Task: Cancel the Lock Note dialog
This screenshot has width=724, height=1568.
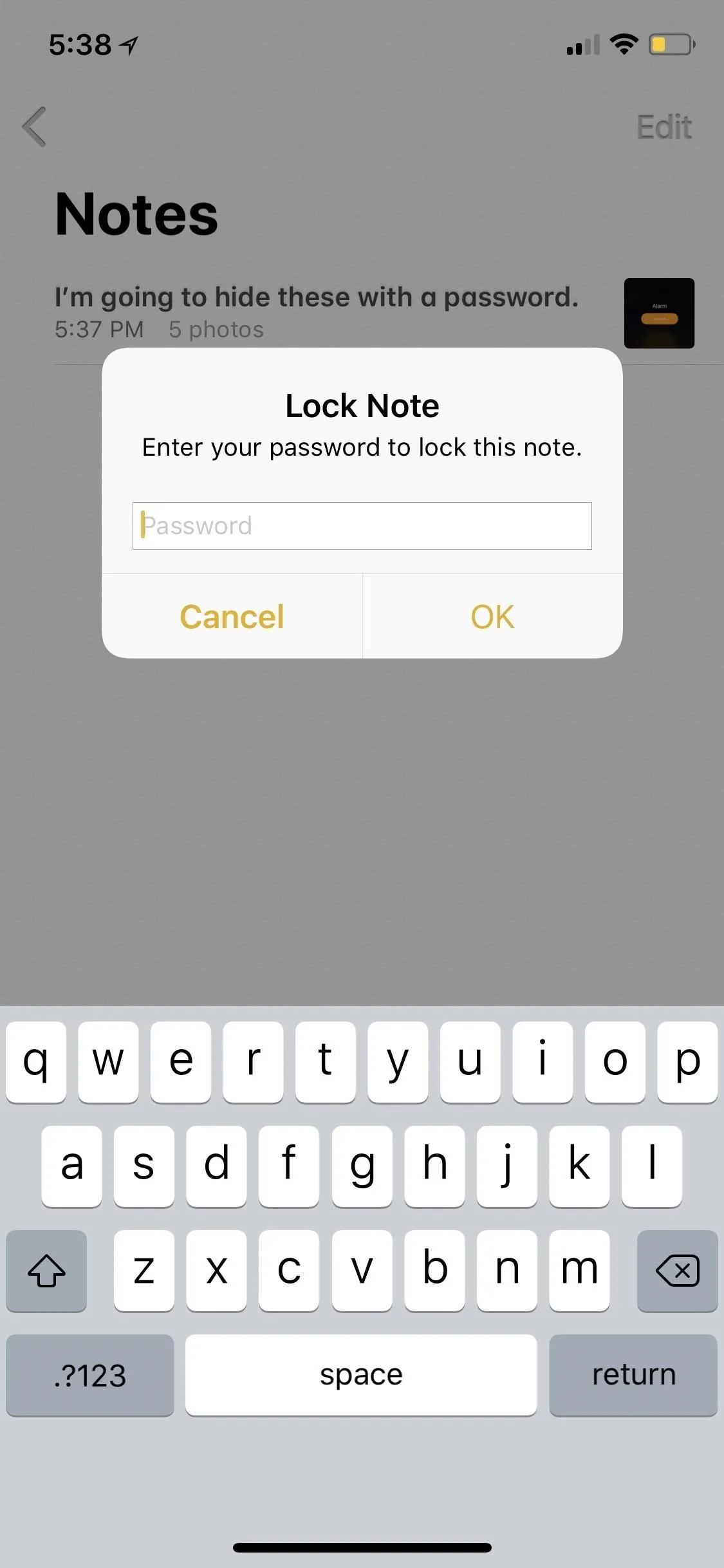Action: pyautogui.click(x=232, y=616)
